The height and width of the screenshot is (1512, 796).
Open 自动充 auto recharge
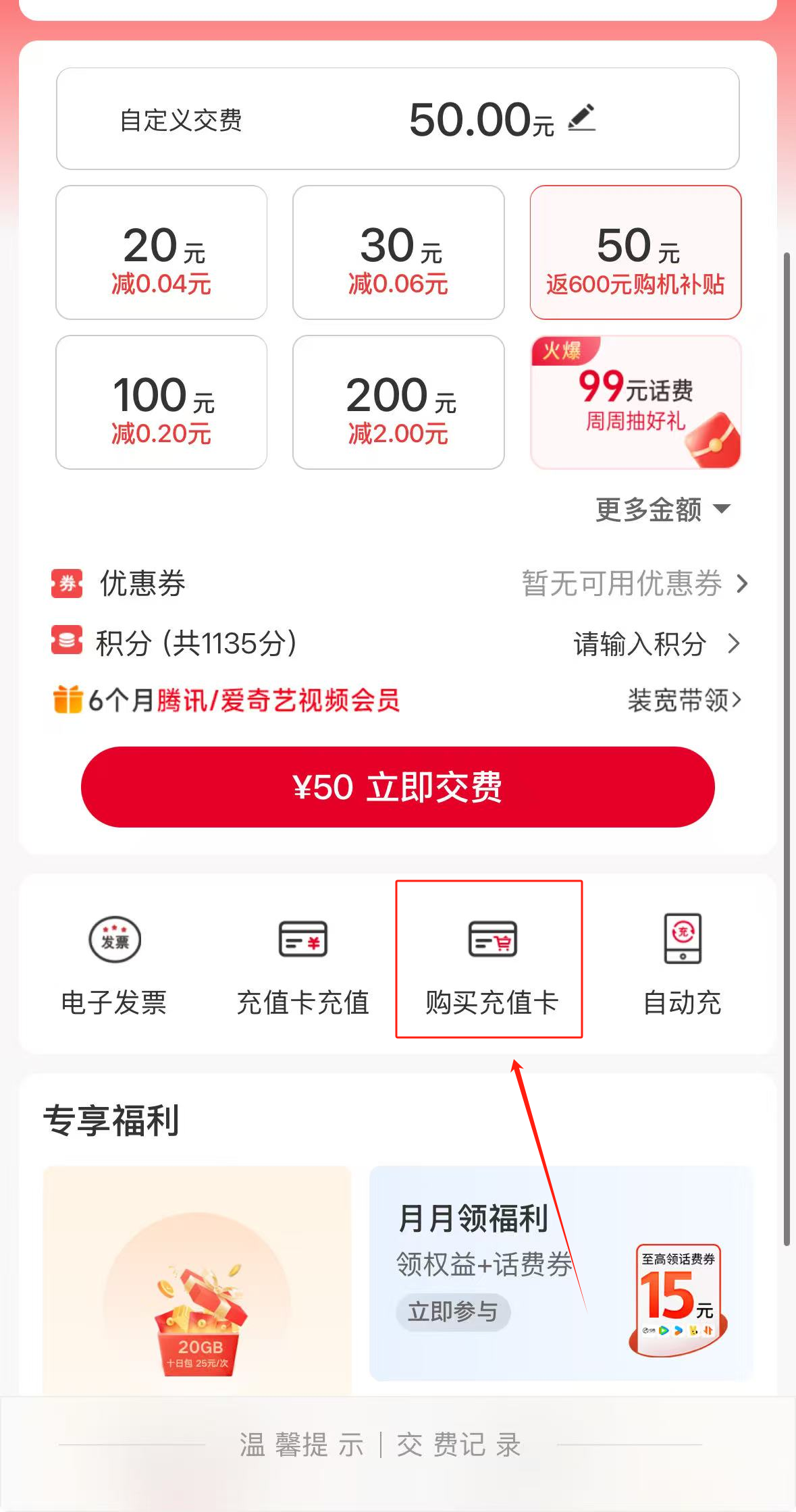coord(682,964)
